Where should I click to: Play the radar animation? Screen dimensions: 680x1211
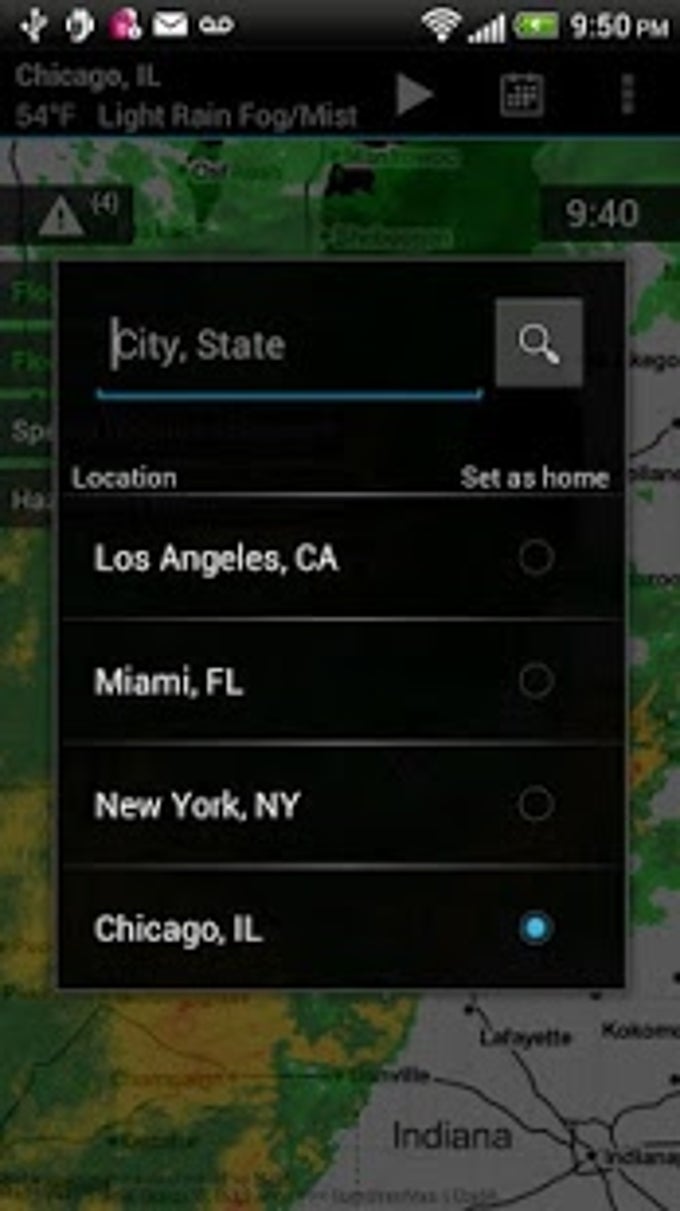pos(414,95)
